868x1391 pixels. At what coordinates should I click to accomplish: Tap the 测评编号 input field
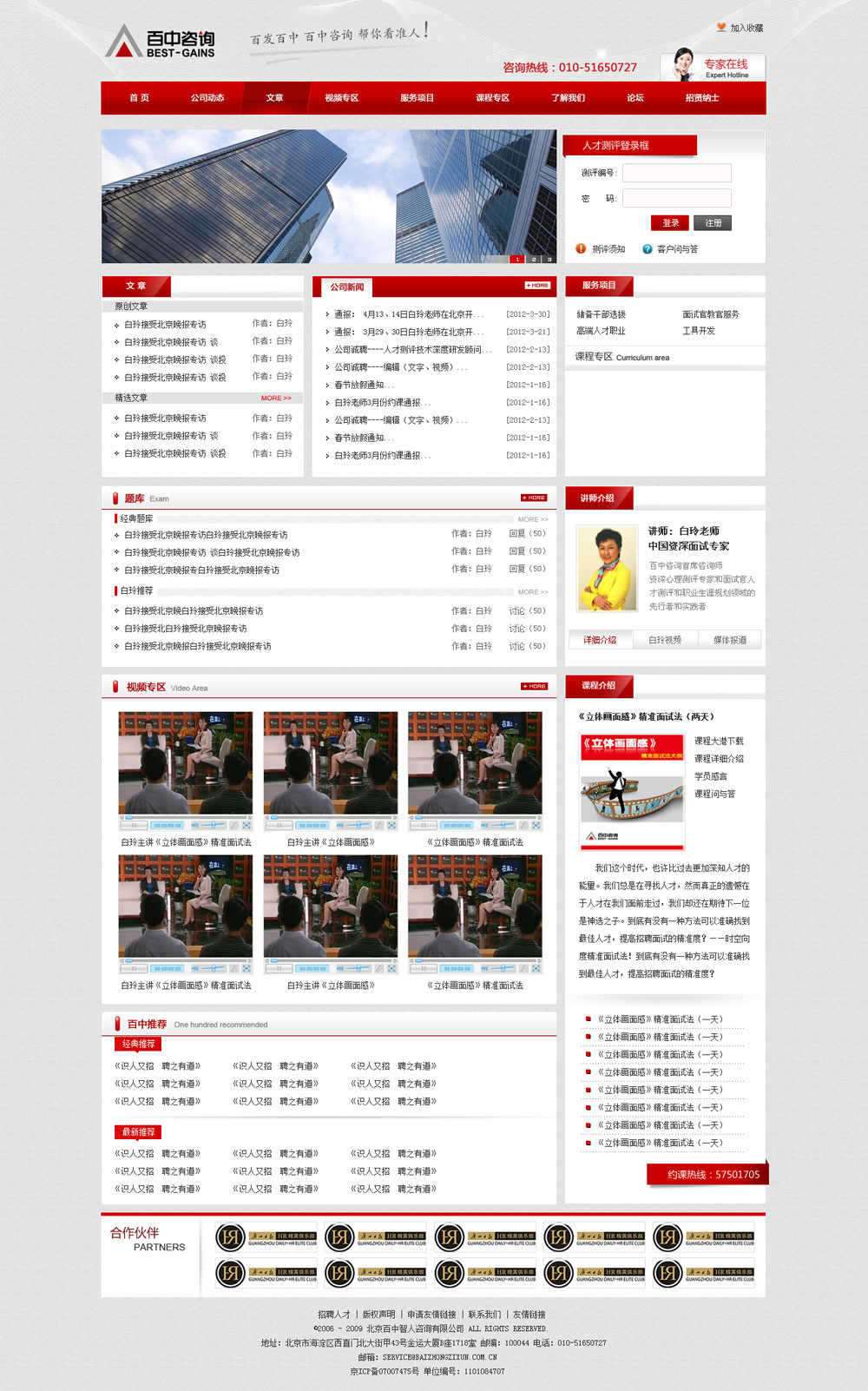676,173
